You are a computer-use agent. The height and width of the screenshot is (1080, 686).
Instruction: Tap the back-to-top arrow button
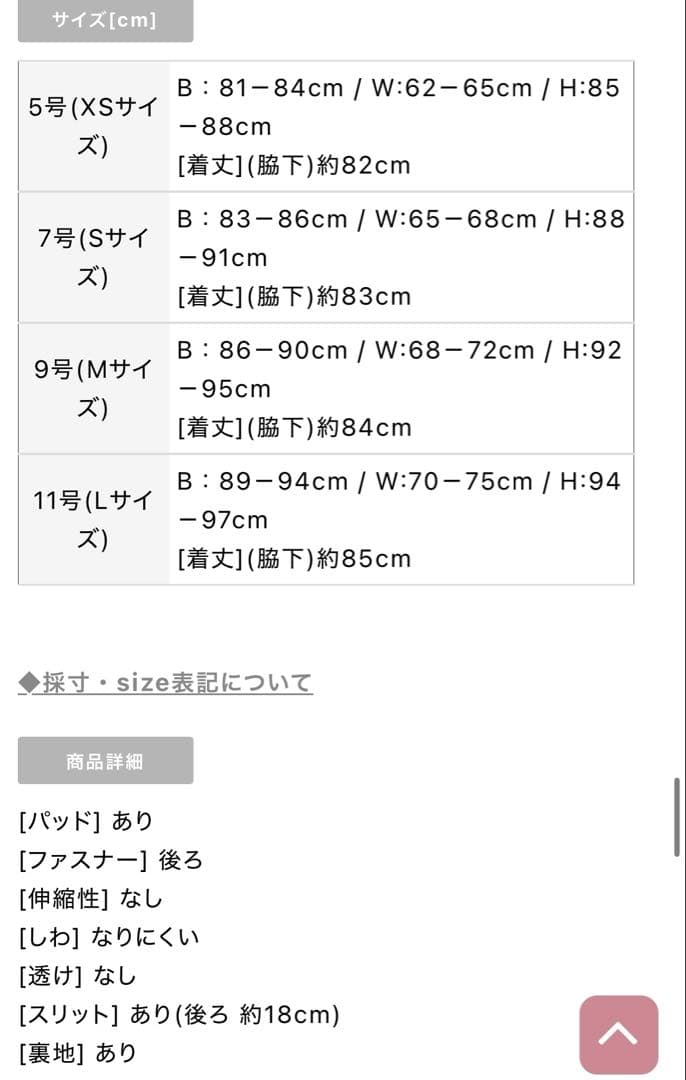[x=618, y=1034]
